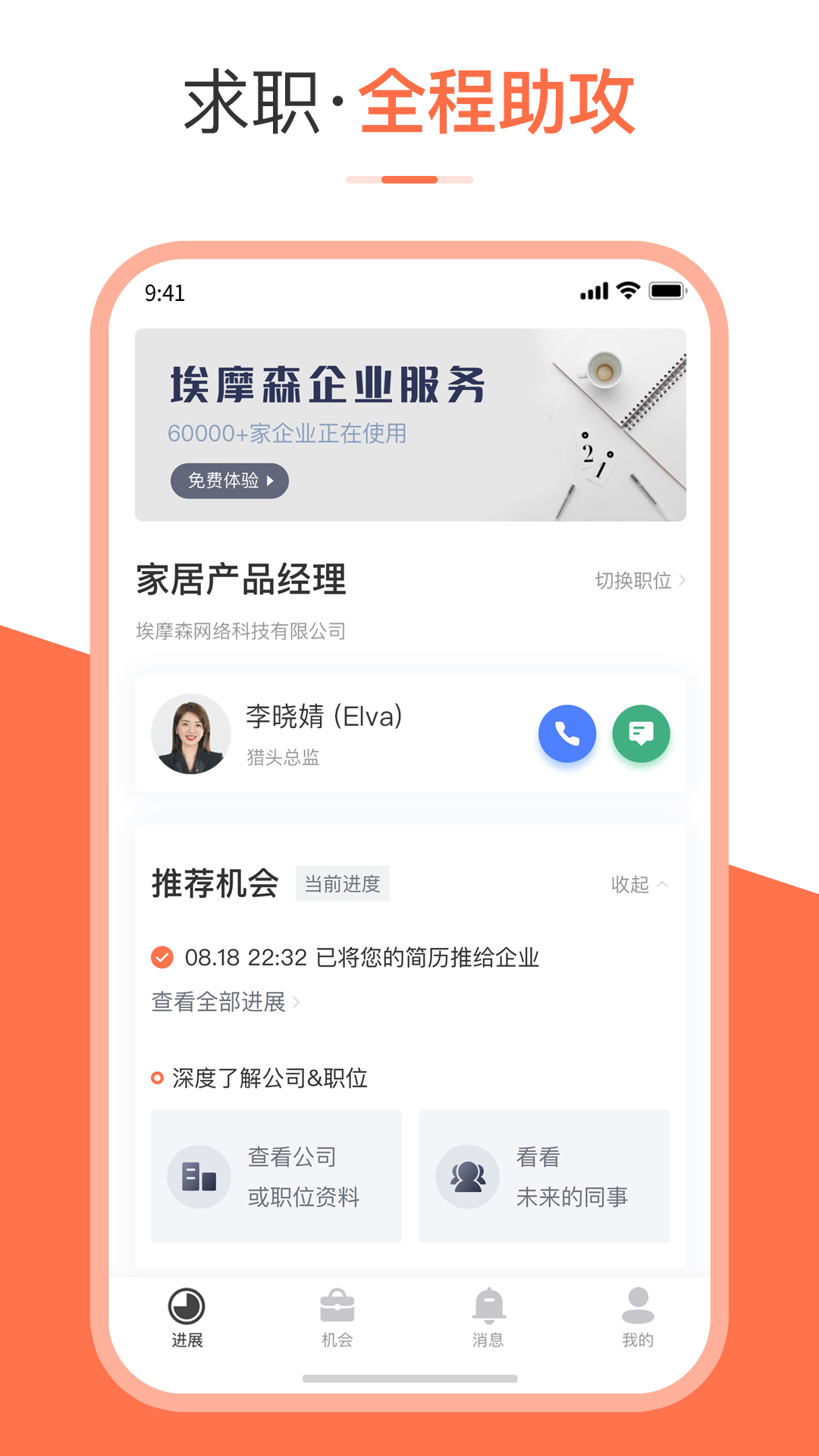Tap the orange checkmark next to 08.18 progress
The image size is (819, 1456).
pyautogui.click(x=161, y=958)
